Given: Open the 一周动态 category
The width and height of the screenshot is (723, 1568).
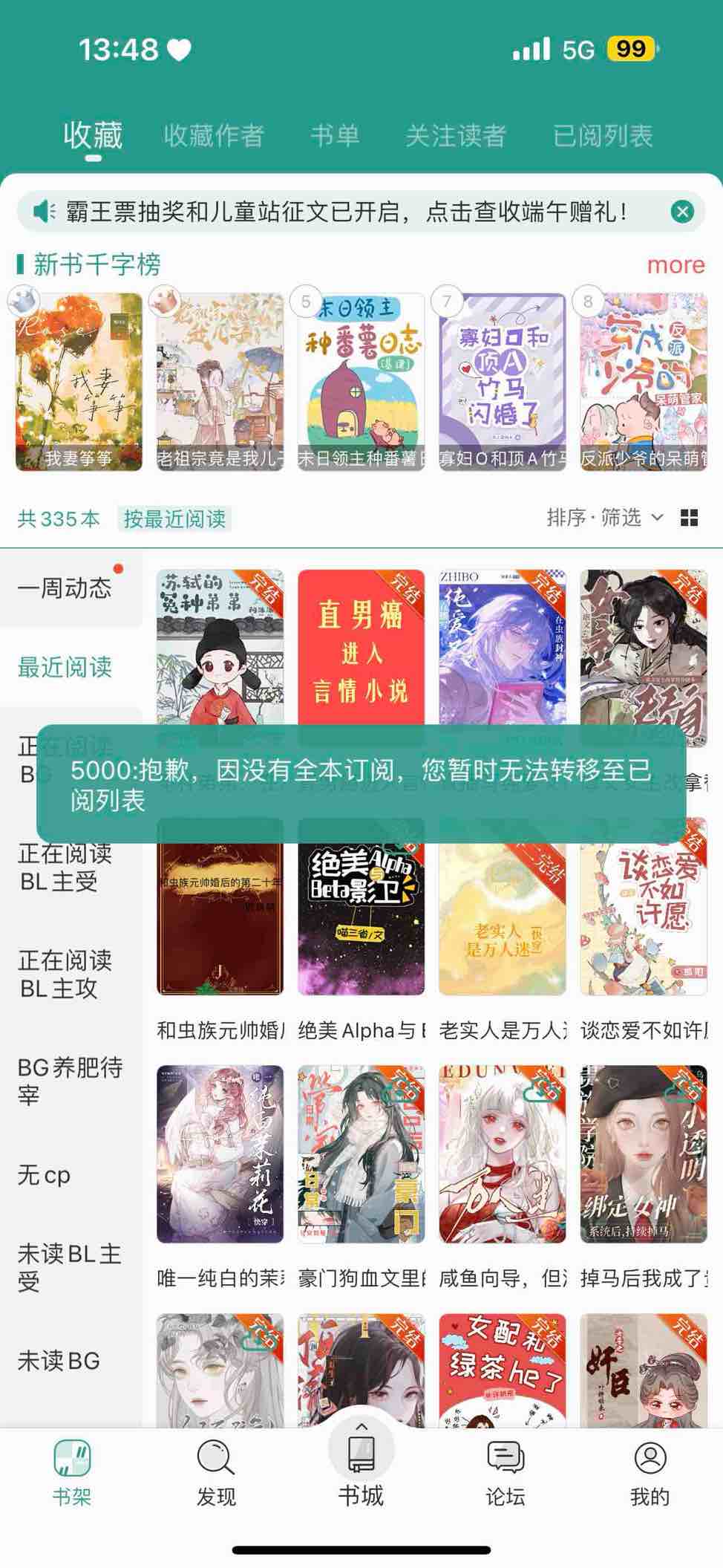Looking at the screenshot, I should pos(65,588).
